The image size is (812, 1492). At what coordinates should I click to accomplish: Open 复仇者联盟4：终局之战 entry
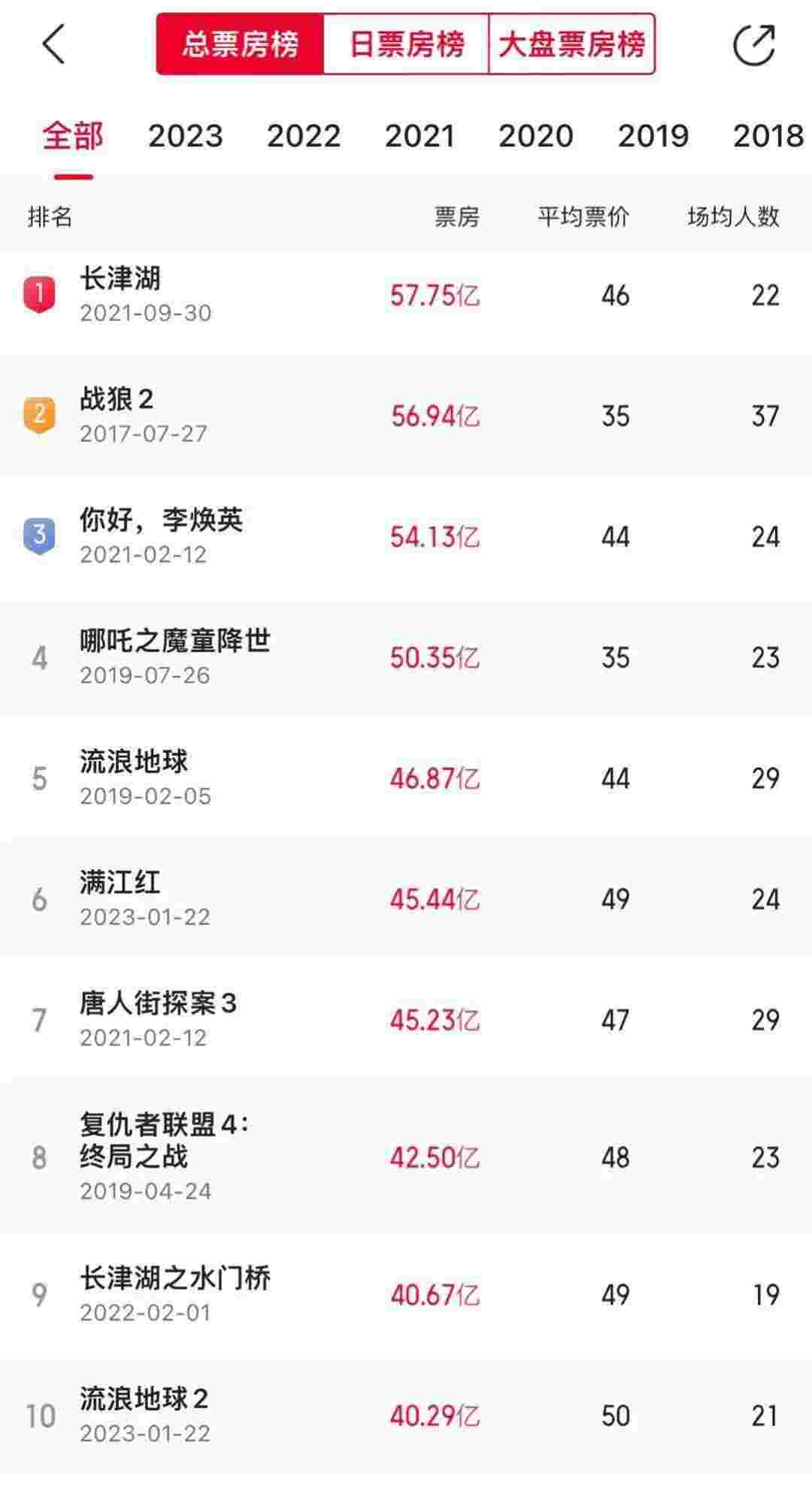point(406,1157)
